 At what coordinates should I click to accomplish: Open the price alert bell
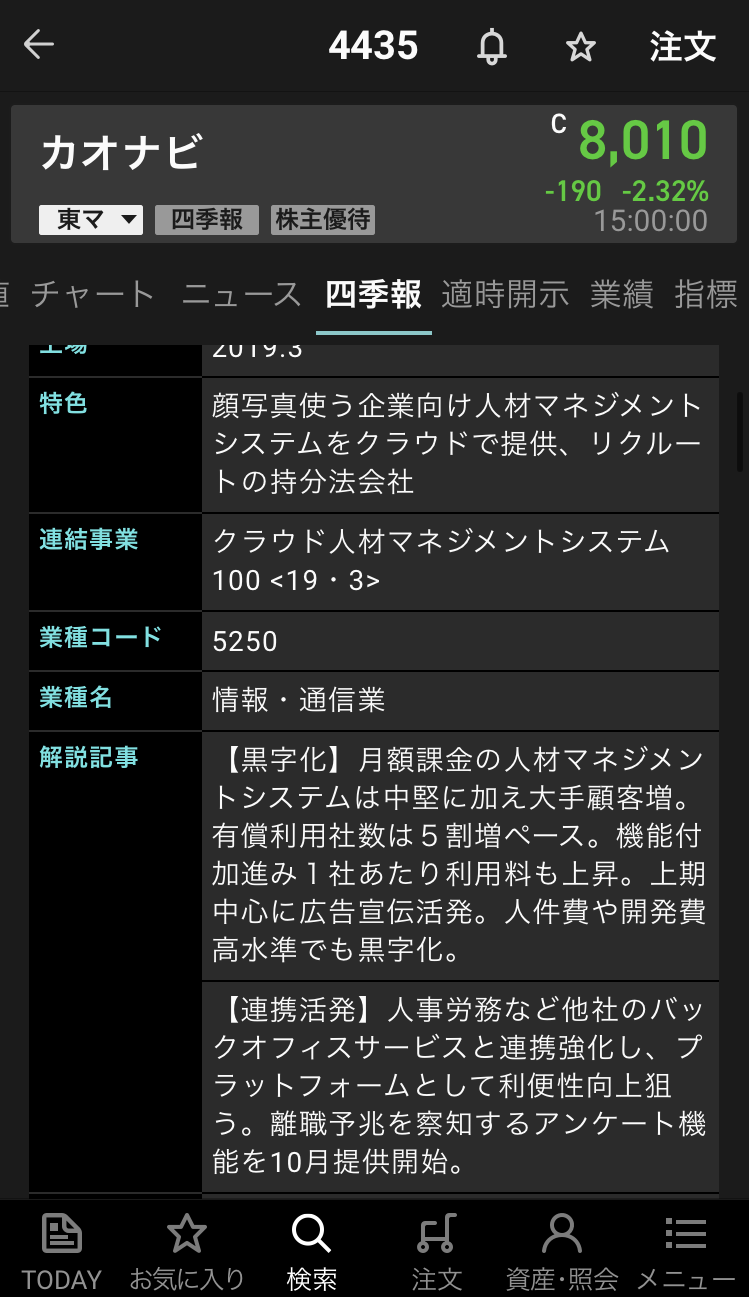492,47
